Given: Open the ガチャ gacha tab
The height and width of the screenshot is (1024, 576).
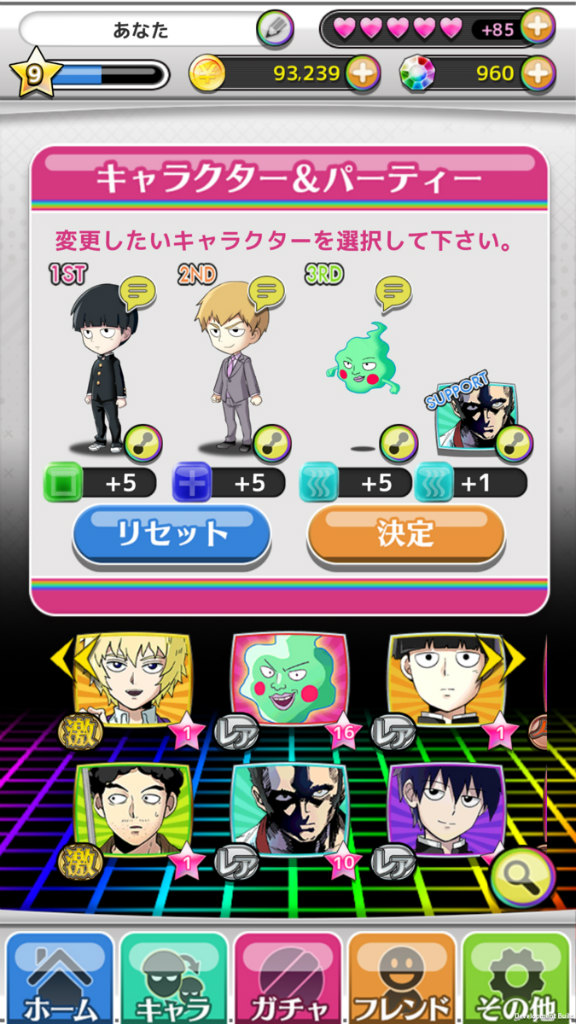Looking at the screenshot, I should (288, 978).
